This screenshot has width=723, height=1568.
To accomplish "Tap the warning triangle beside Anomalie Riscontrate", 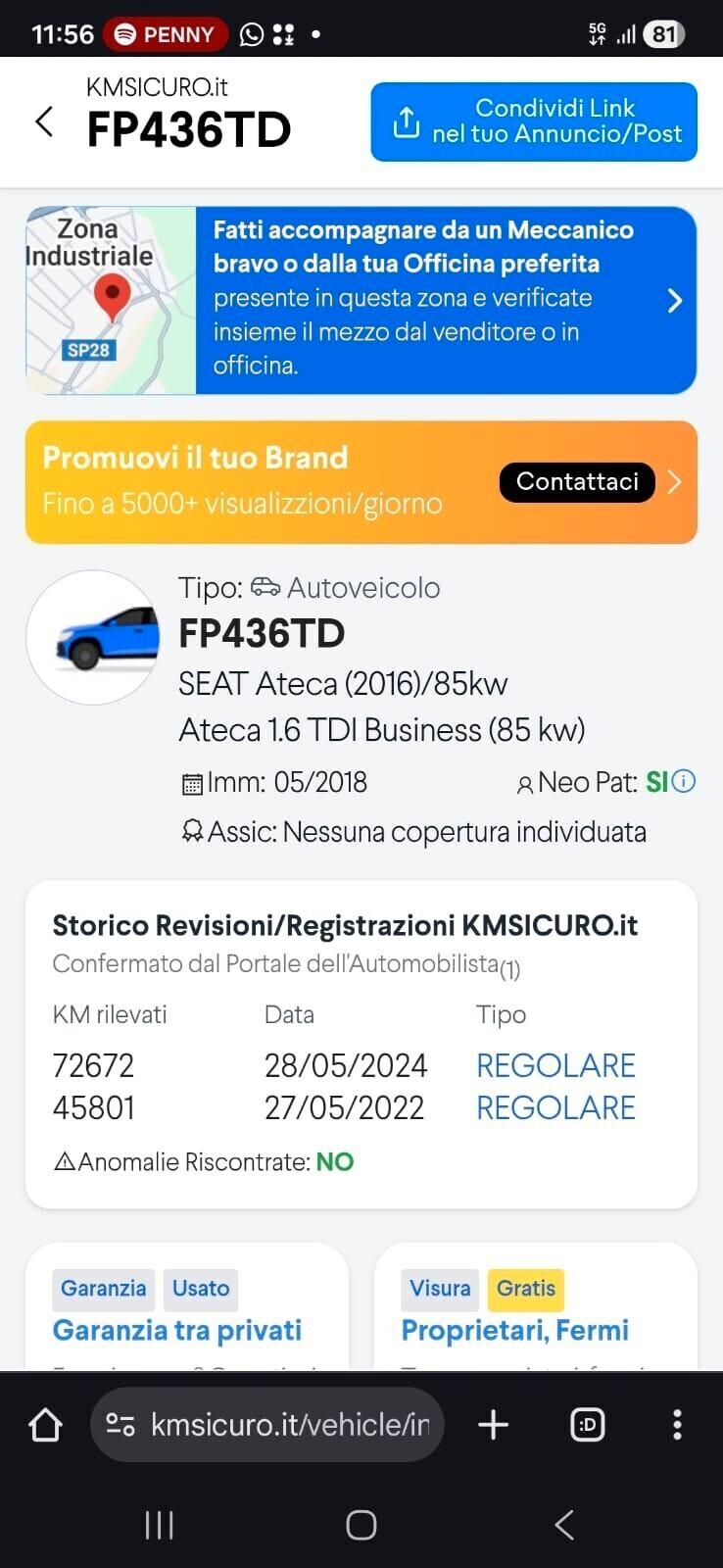I will [x=65, y=1160].
